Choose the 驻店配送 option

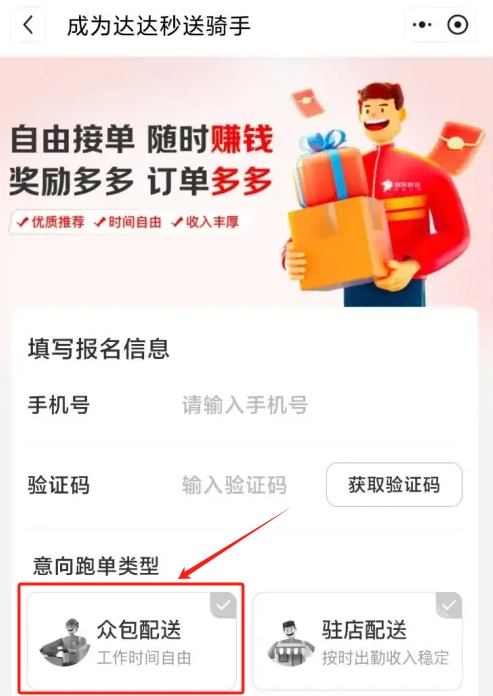click(358, 641)
